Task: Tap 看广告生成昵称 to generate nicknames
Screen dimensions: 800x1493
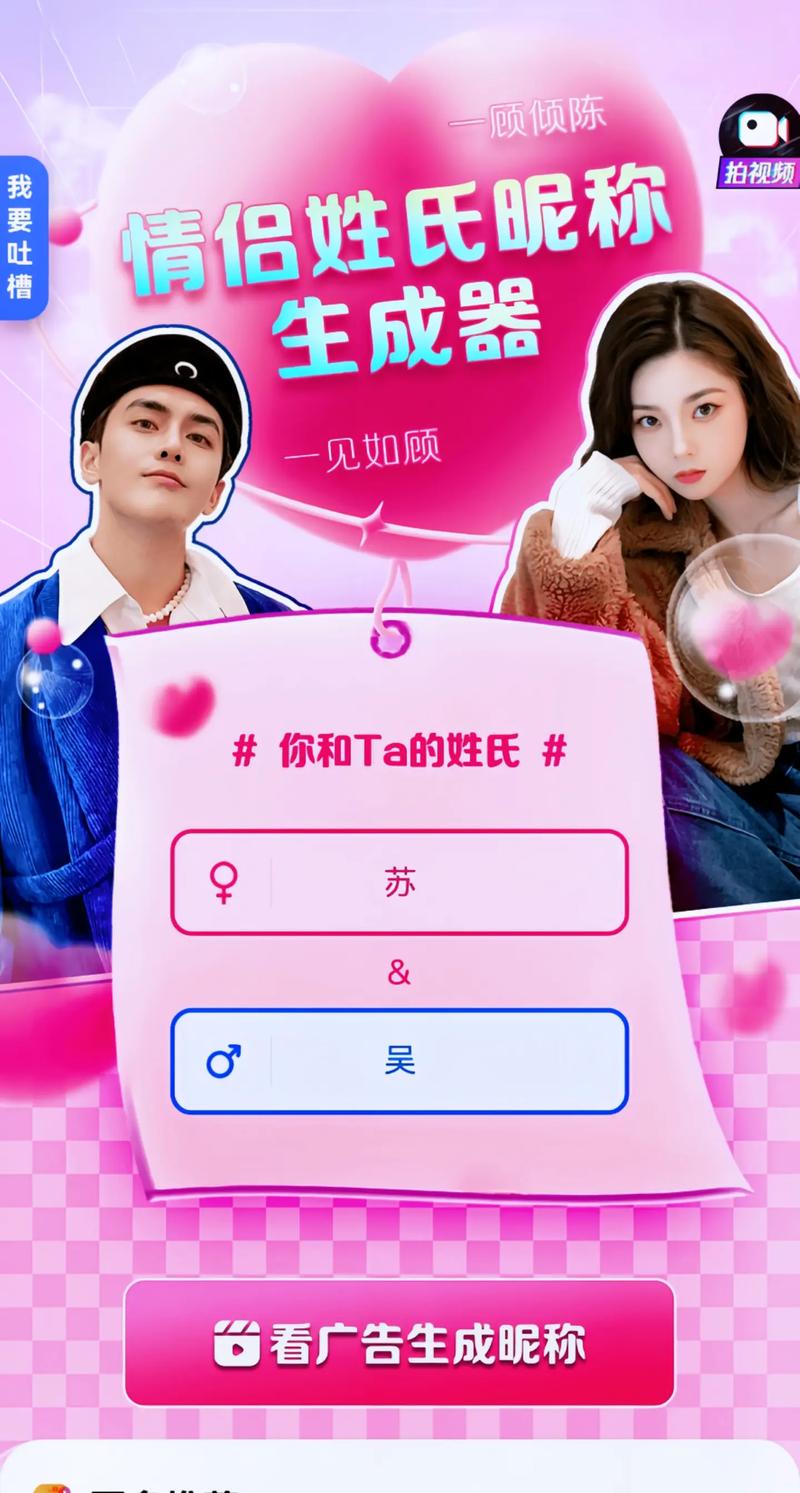Action: tap(400, 1343)
